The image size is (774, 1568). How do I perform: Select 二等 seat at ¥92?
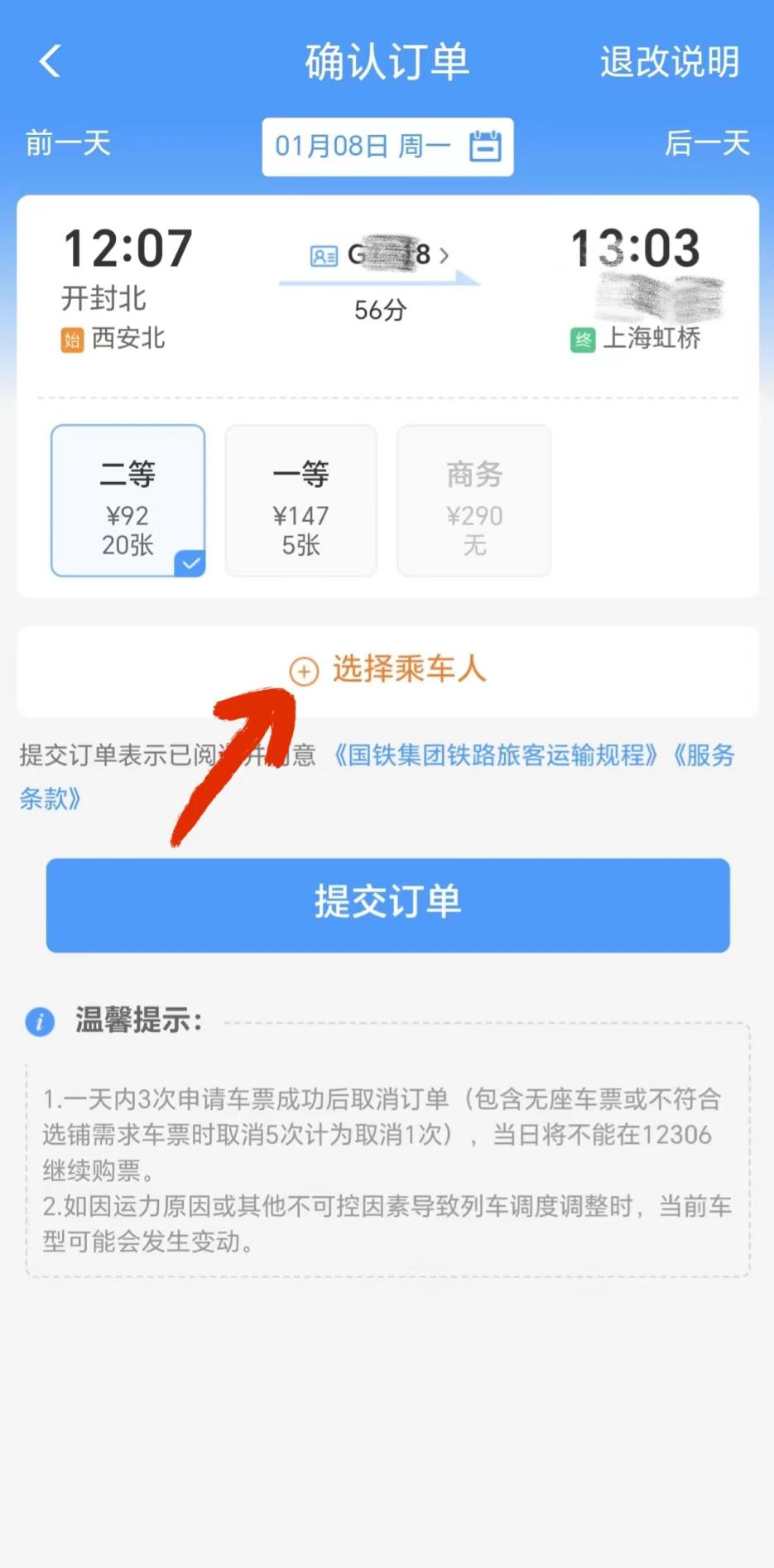127,500
